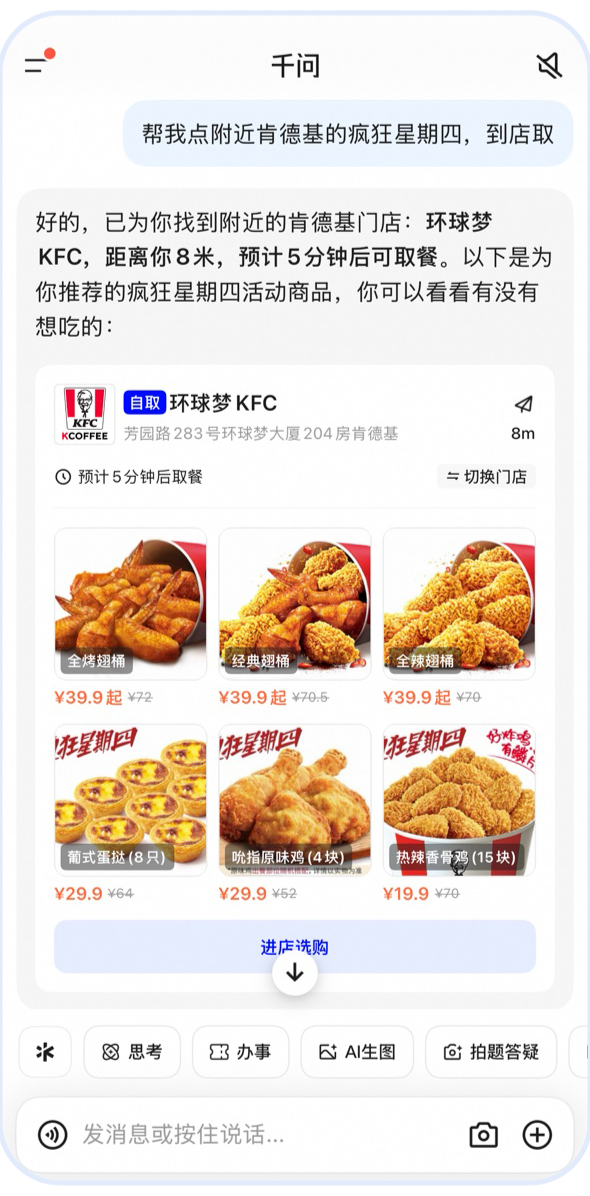590x1196 pixels.
Task: Tap 切换门店 to switch store
Action: (x=486, y=477)
